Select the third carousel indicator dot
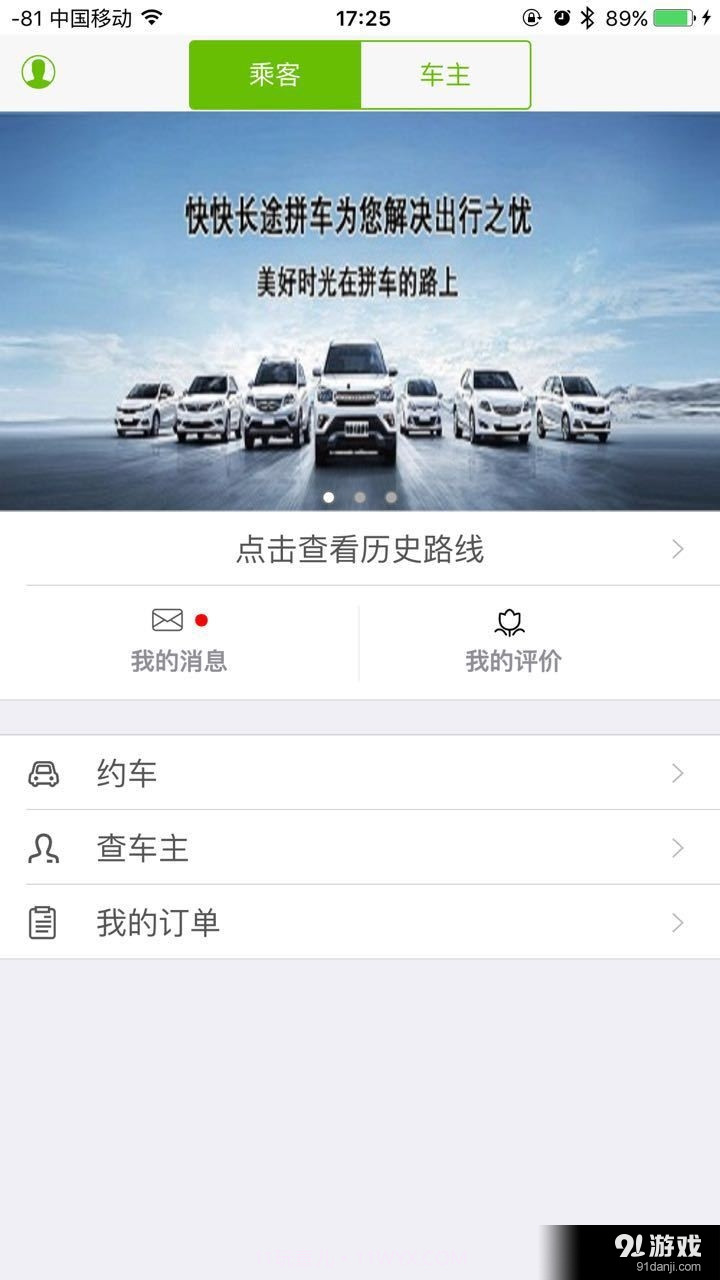 392,496
